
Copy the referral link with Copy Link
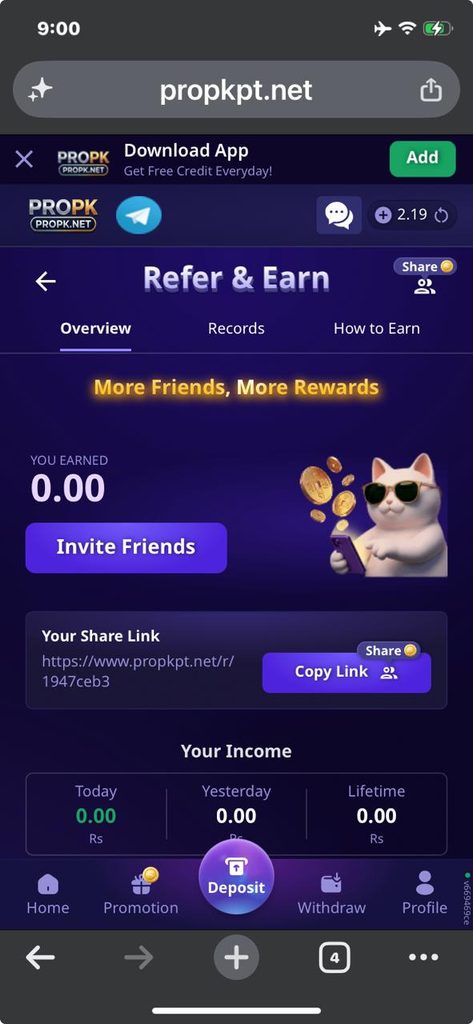pyautogui.click(x=346, y=672)
